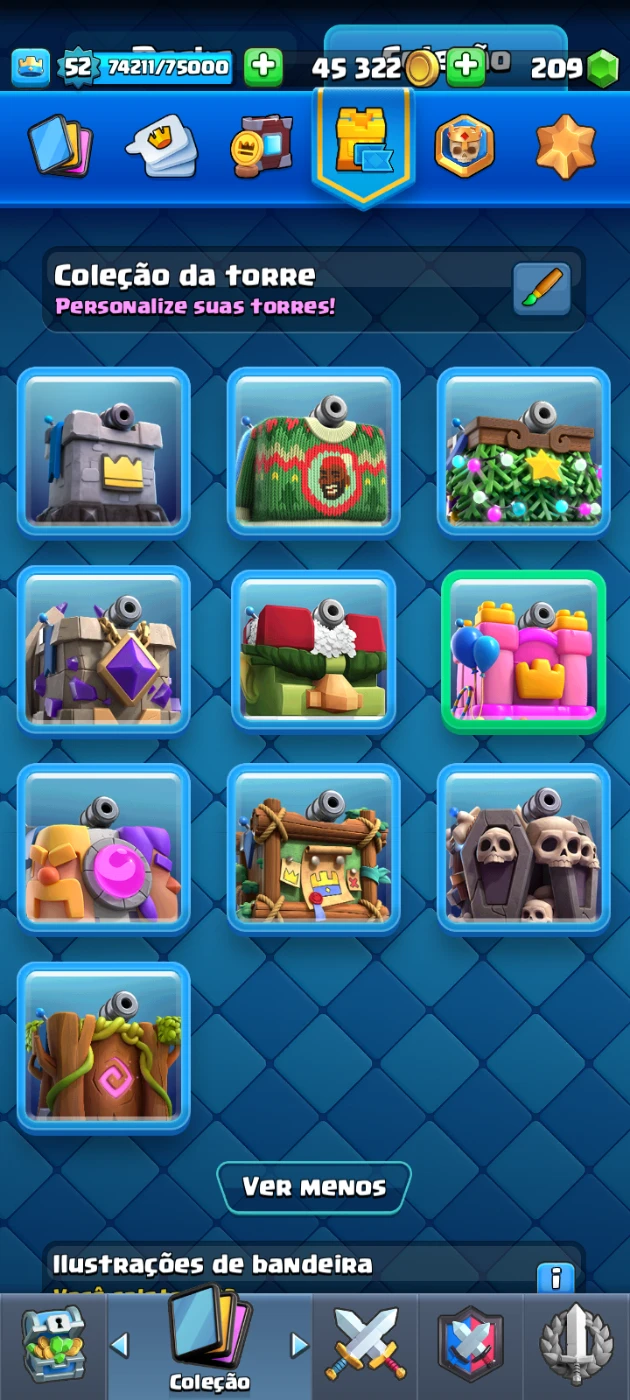Add more gold with the plus button
The image size is (630, 1400).
(x=465, y=67)
